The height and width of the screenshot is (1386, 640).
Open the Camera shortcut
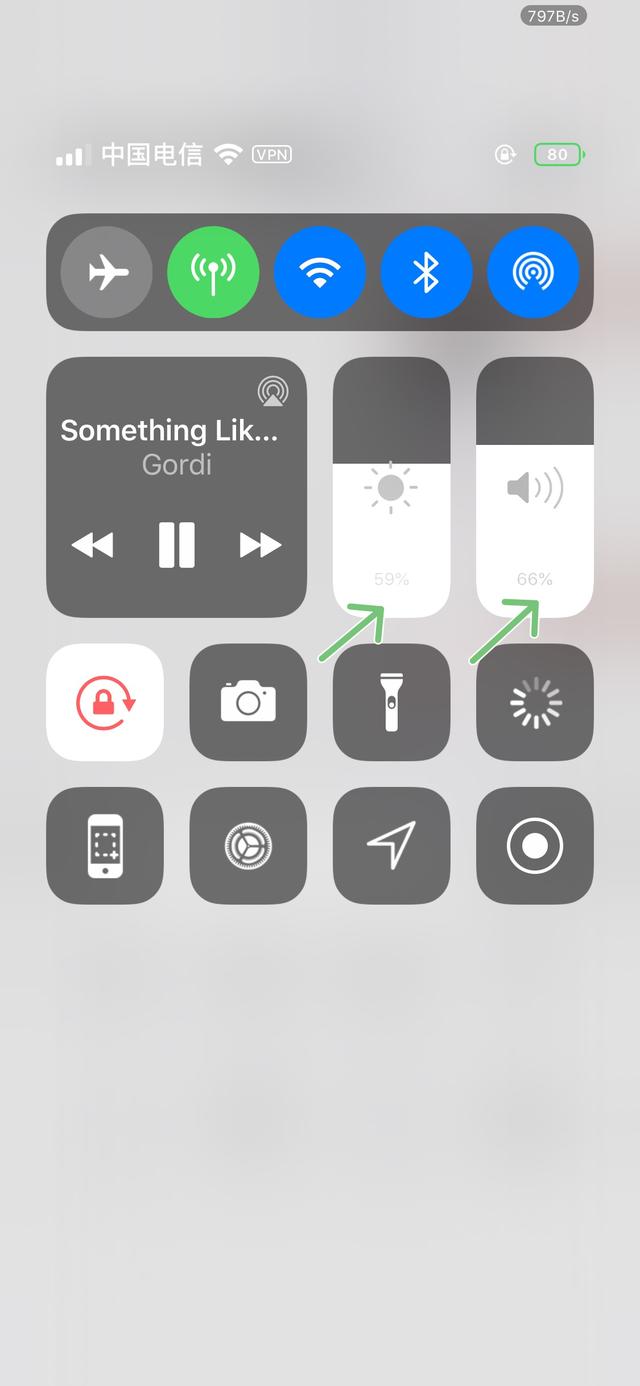[x=248, y=702]
